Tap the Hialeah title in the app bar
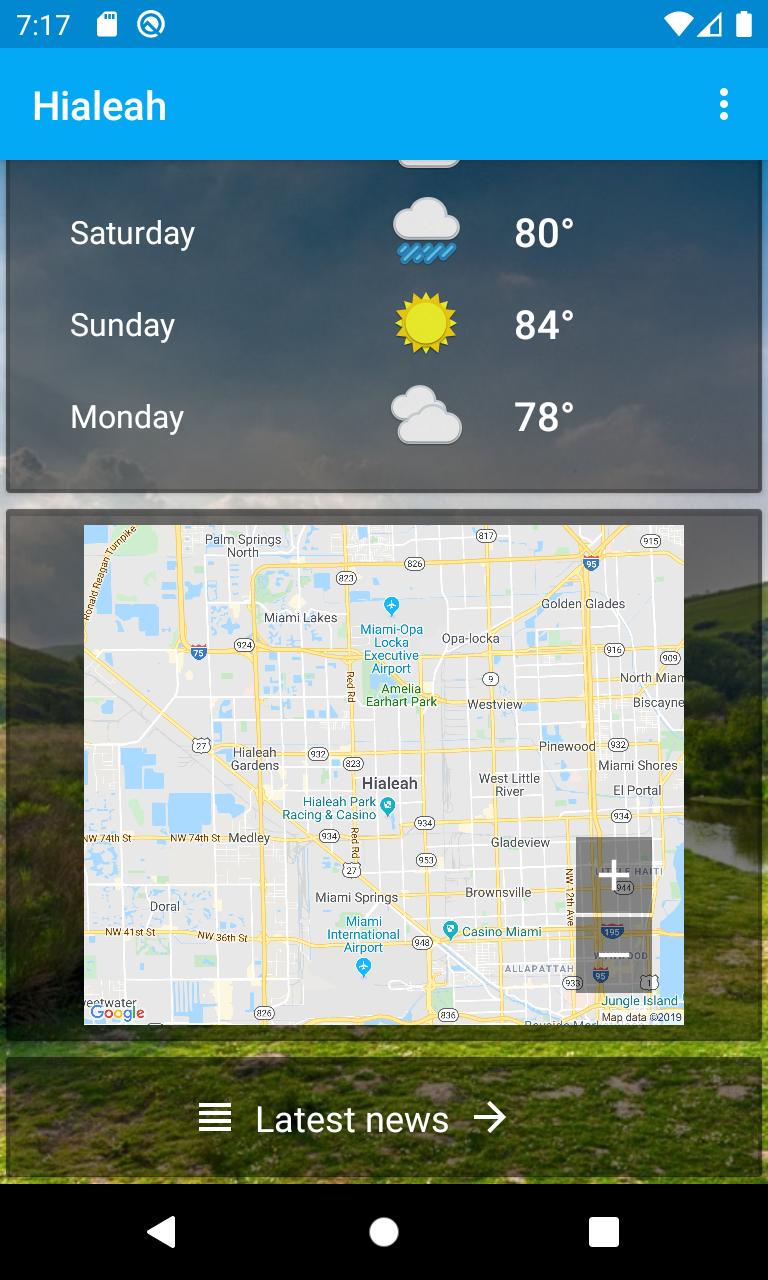The height and width of the screenshot is (1280, 768). click(99, 105)
